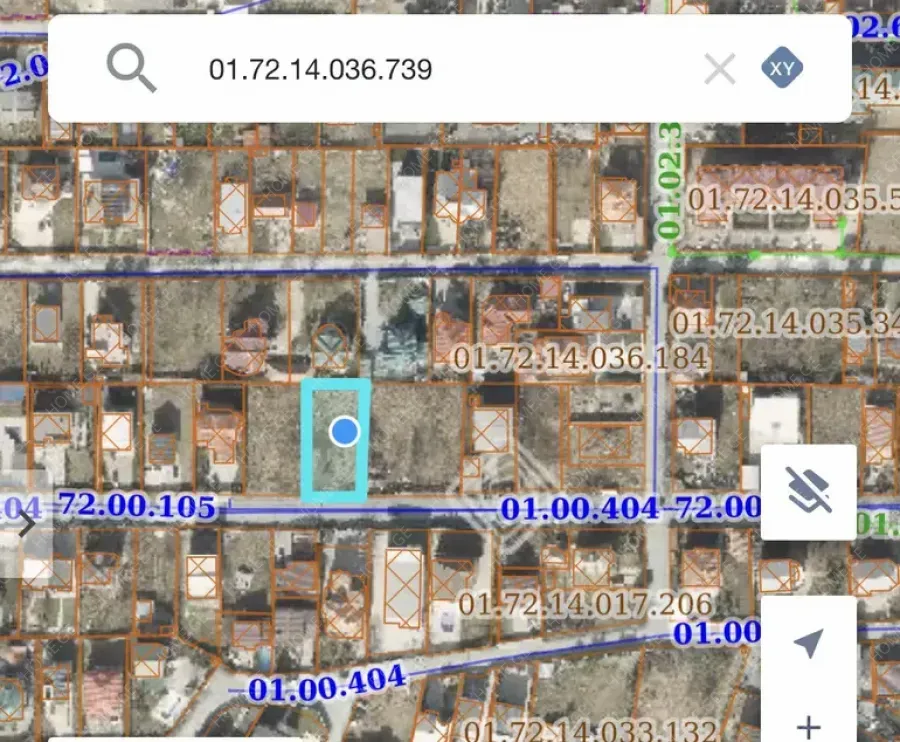Zoom in with the plus button
The image size is (900, 742).
coord(808,726)
